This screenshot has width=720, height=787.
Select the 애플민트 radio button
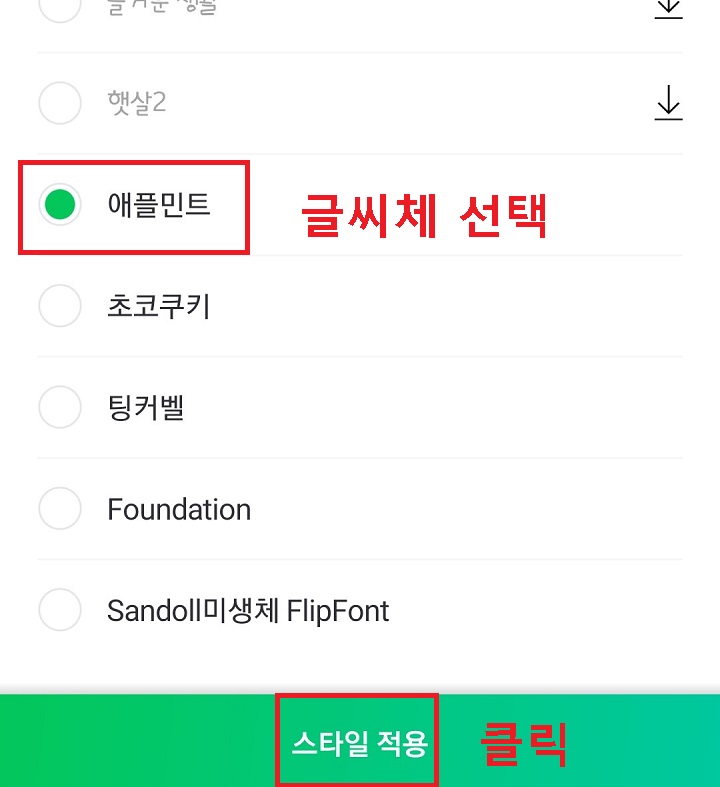60,205
